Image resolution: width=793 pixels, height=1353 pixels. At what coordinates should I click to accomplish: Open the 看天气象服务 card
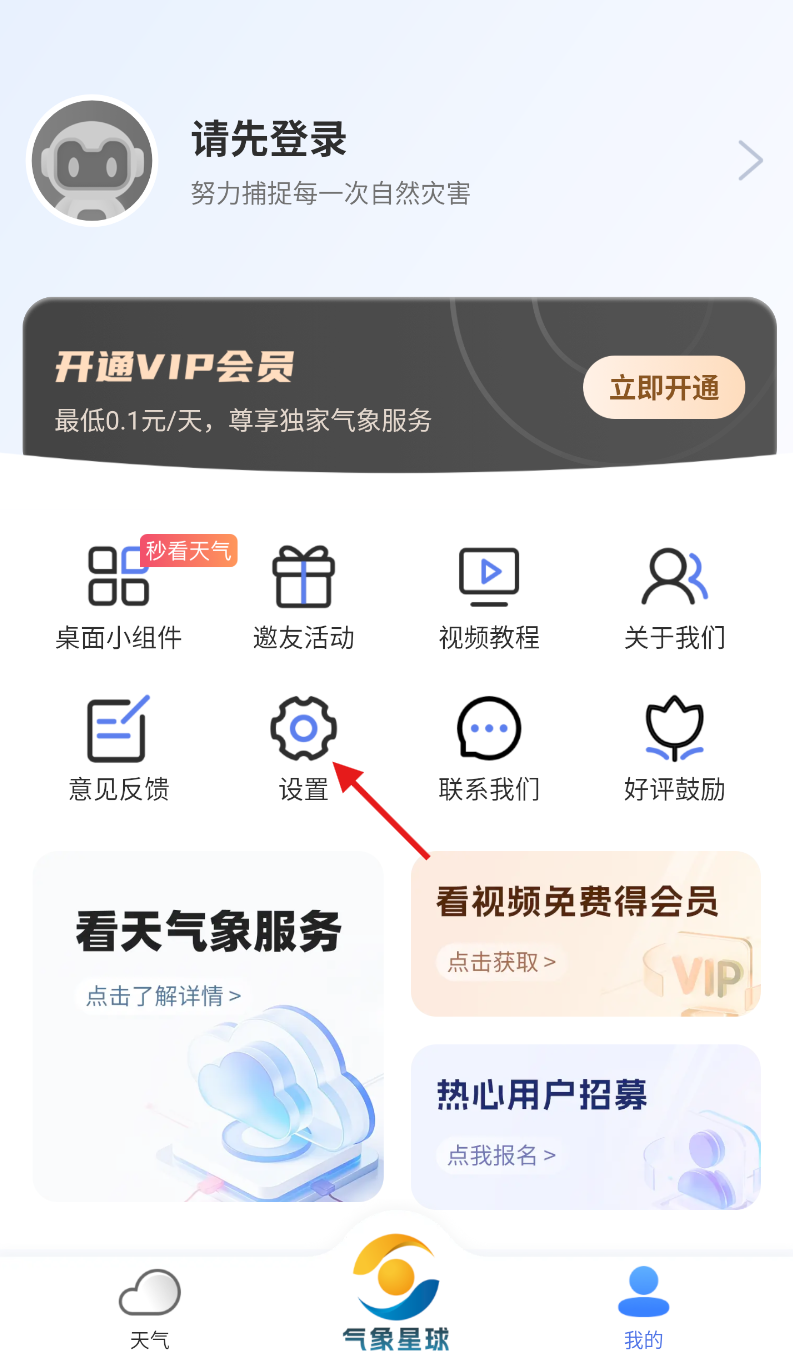point(208,1025)
